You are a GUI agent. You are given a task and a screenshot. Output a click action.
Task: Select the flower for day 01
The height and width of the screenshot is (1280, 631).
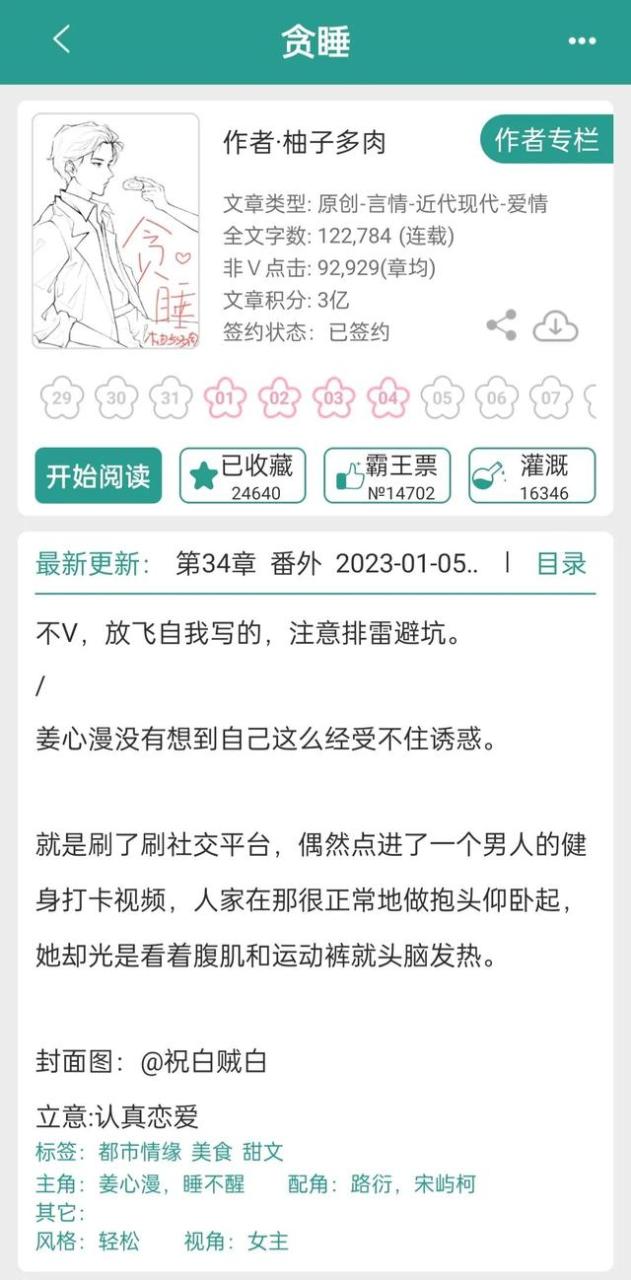[x=225, y=399]
